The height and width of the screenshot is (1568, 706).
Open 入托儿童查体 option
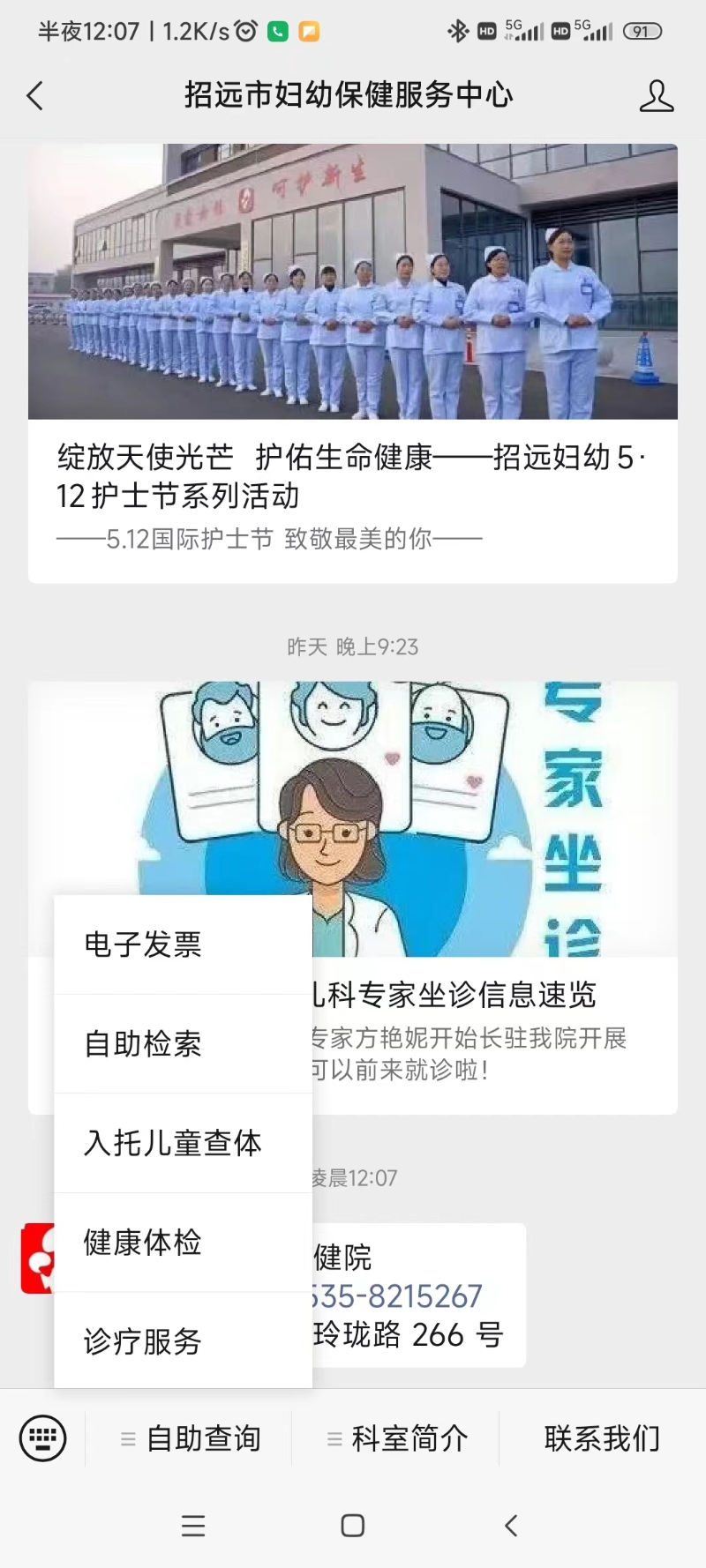click(x=184, y=1144)
